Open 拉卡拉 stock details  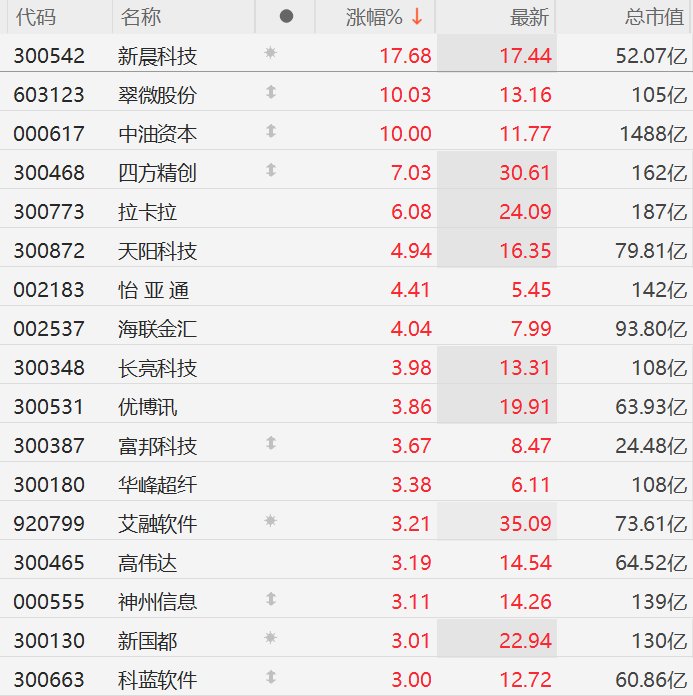(346, 209)
